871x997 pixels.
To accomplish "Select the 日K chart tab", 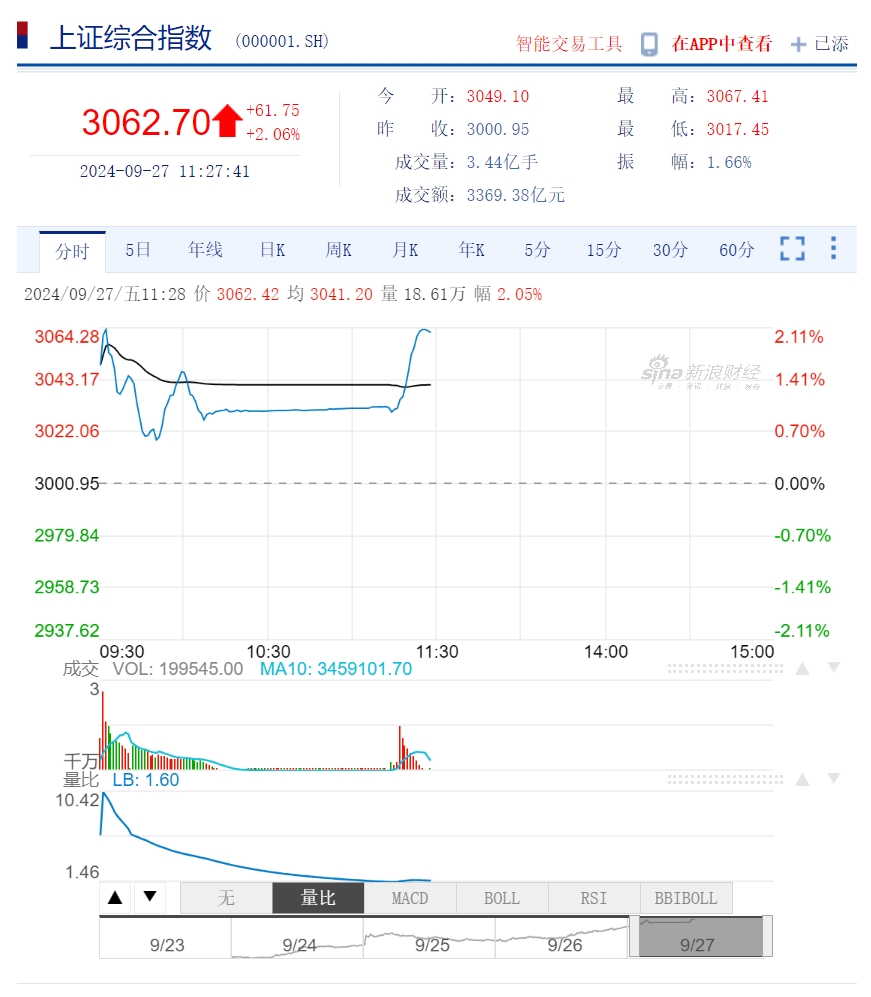I will point(272,250).
